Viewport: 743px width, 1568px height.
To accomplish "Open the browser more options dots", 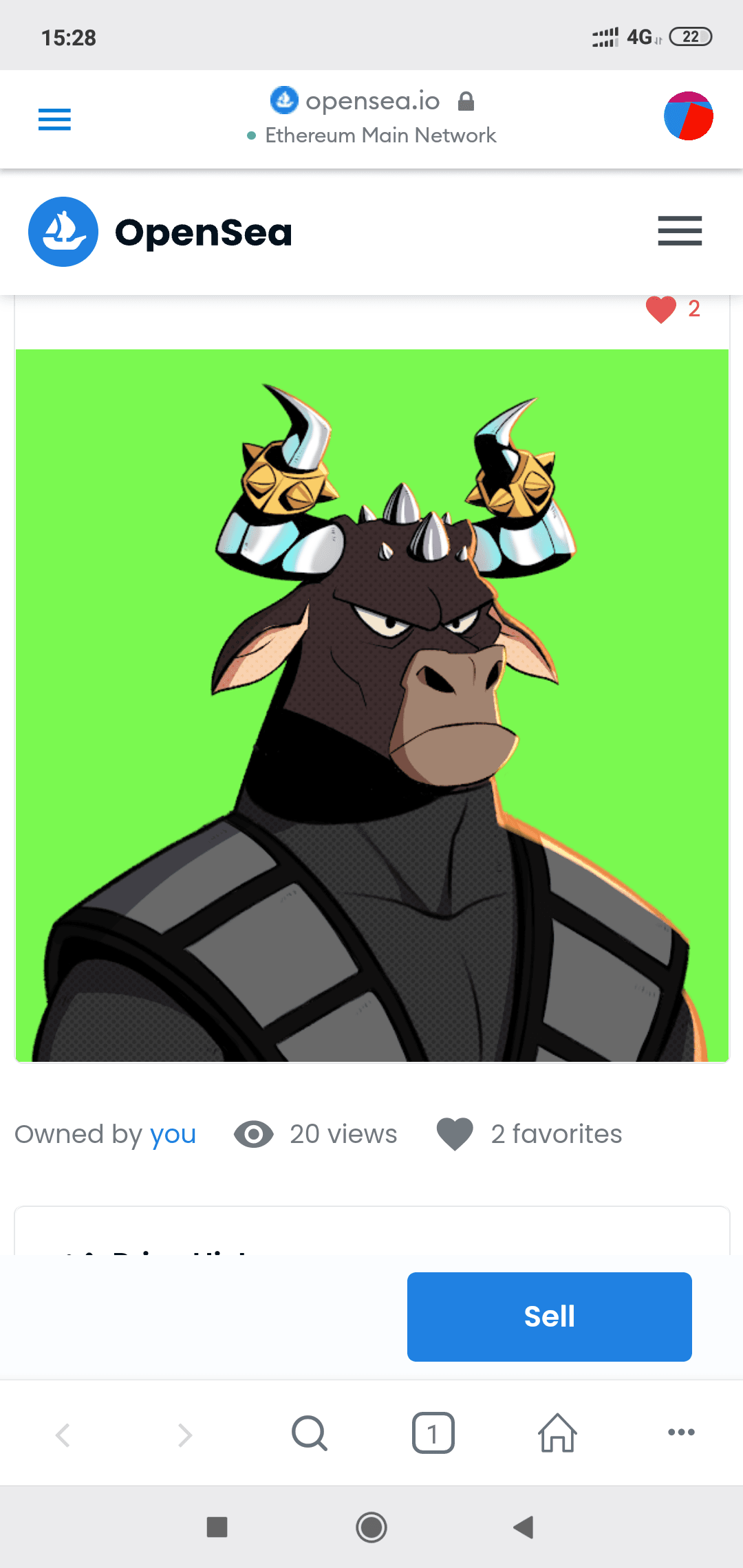I will (681, 1433).
